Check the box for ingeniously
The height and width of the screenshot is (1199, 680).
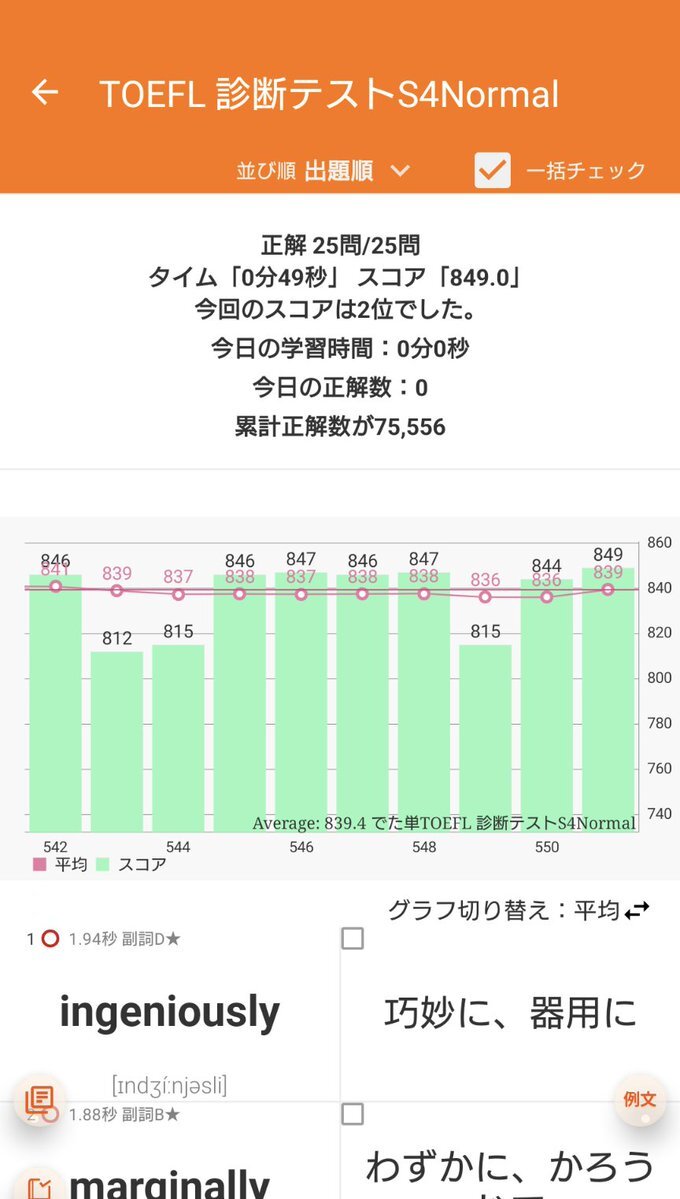(x=352, y=938)
